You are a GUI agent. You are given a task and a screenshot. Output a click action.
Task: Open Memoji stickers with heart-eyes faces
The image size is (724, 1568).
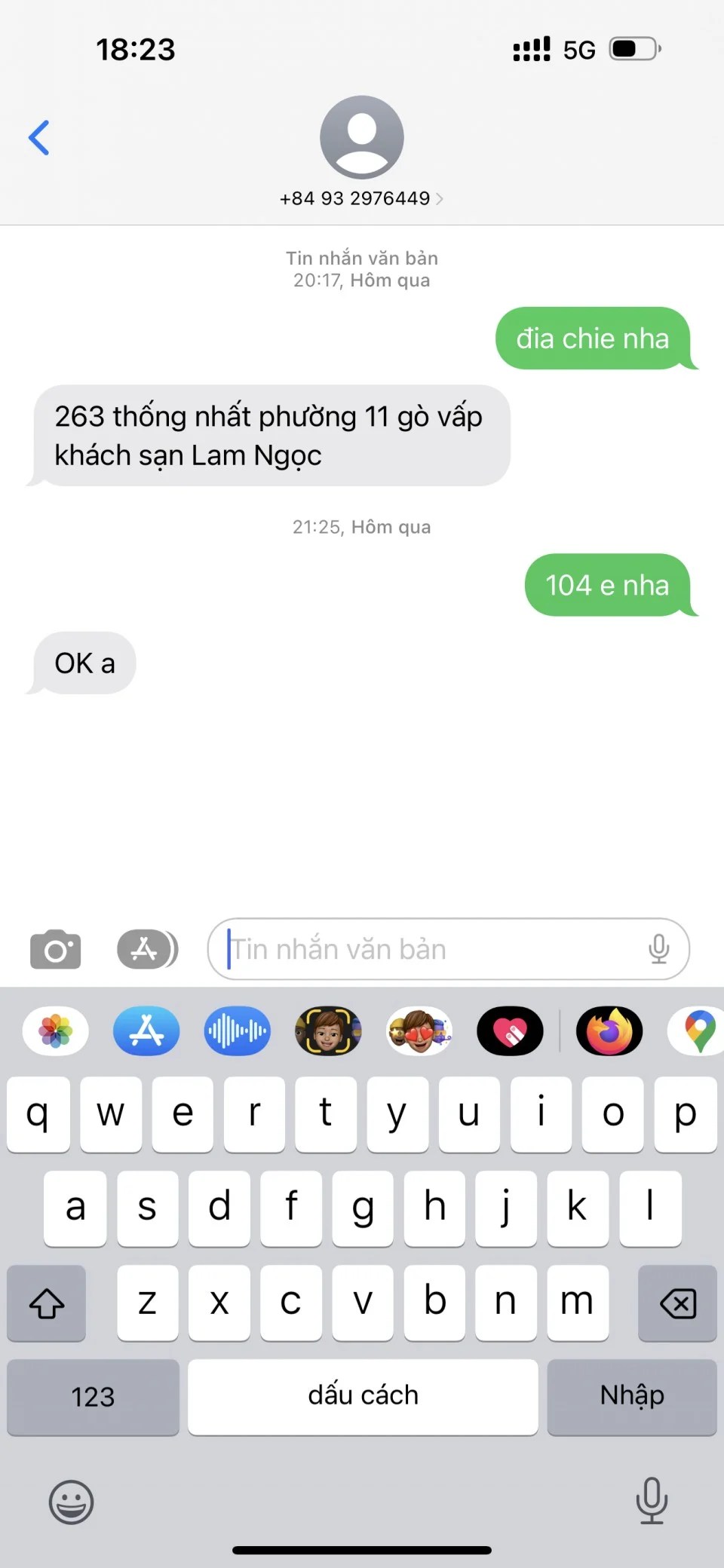419,1031
